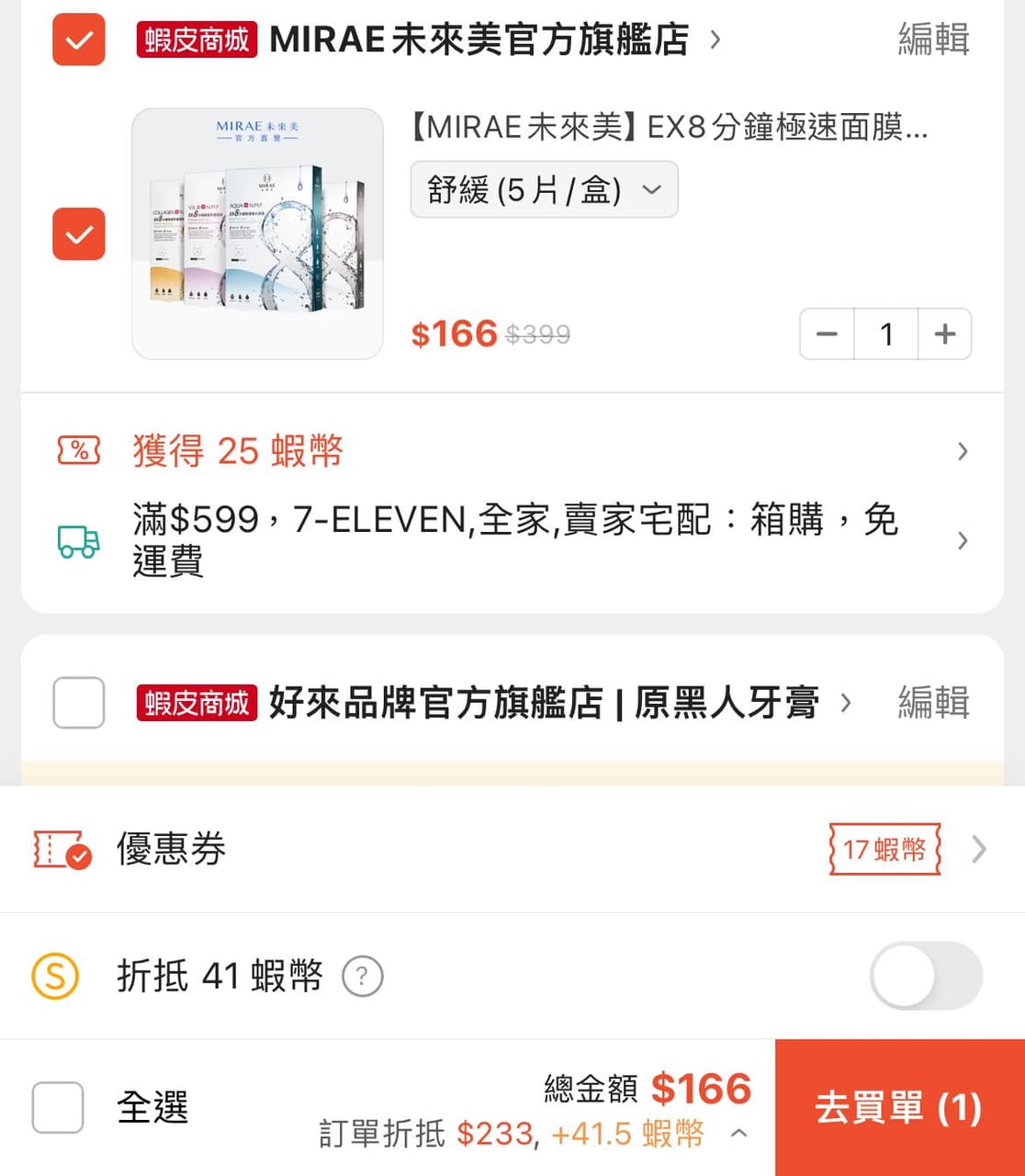Click 編輯 next to the MIRAE store
1025x1176 pixels.
click(x=932, y=39)
